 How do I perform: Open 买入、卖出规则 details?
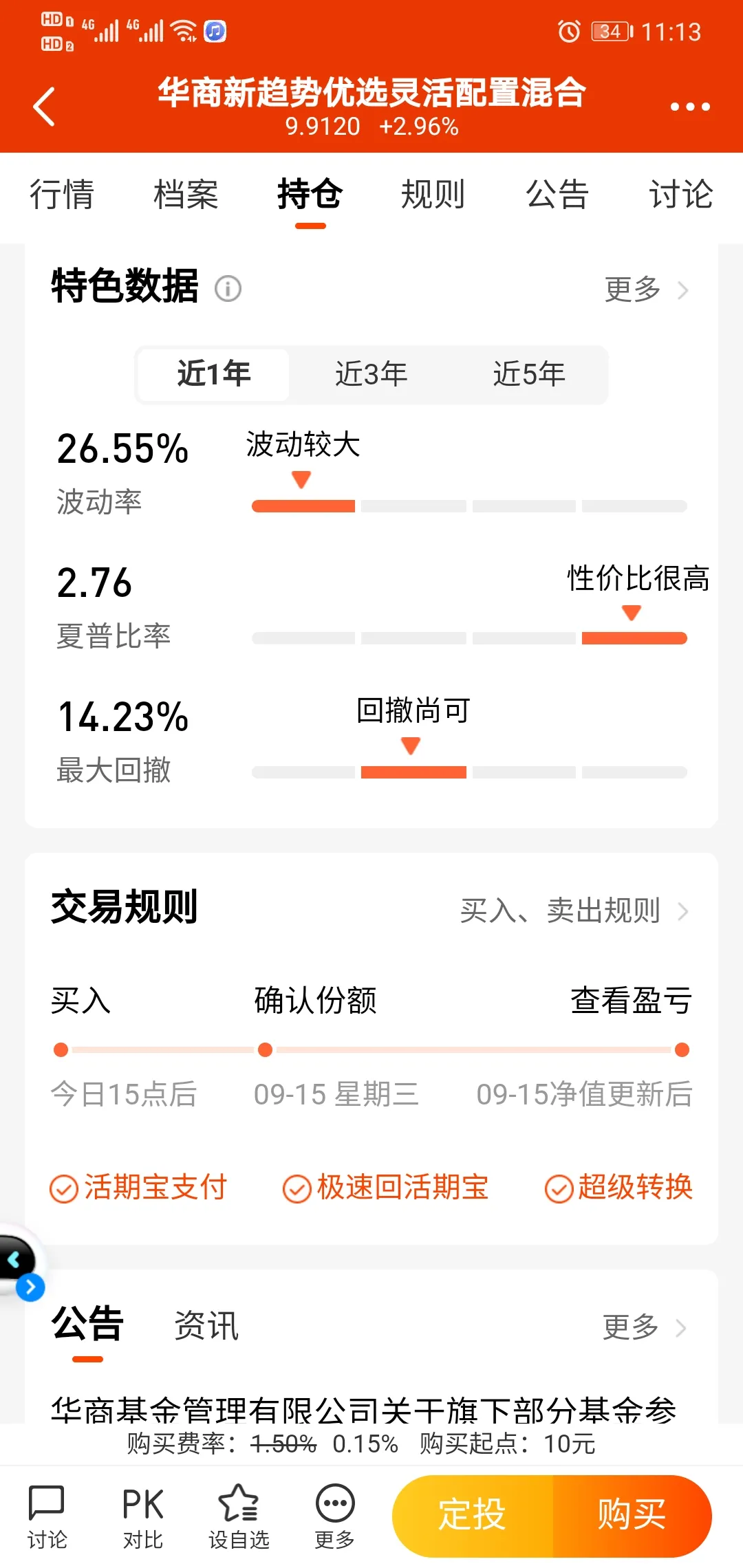(x=574, y=911)
